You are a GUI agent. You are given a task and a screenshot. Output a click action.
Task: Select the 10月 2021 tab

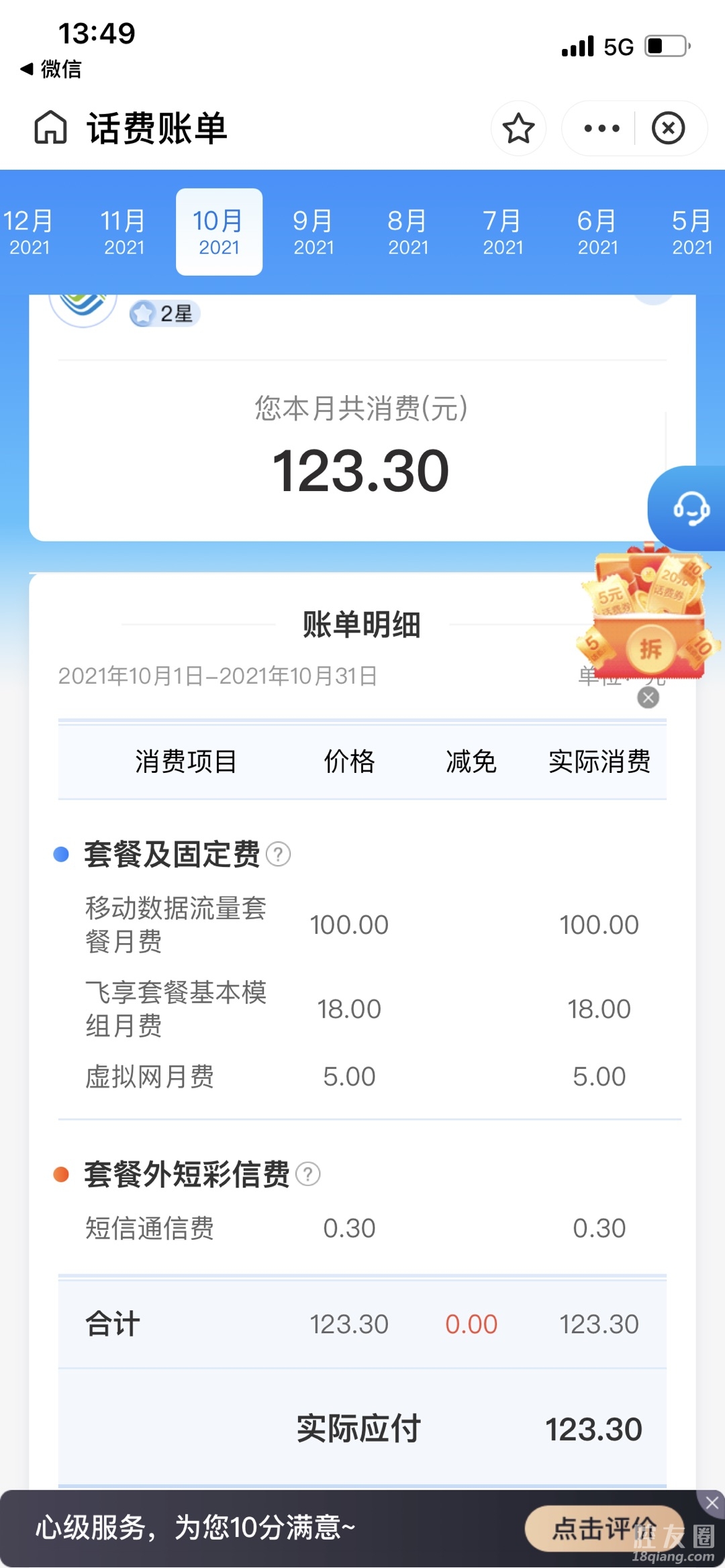click(219, 231)
